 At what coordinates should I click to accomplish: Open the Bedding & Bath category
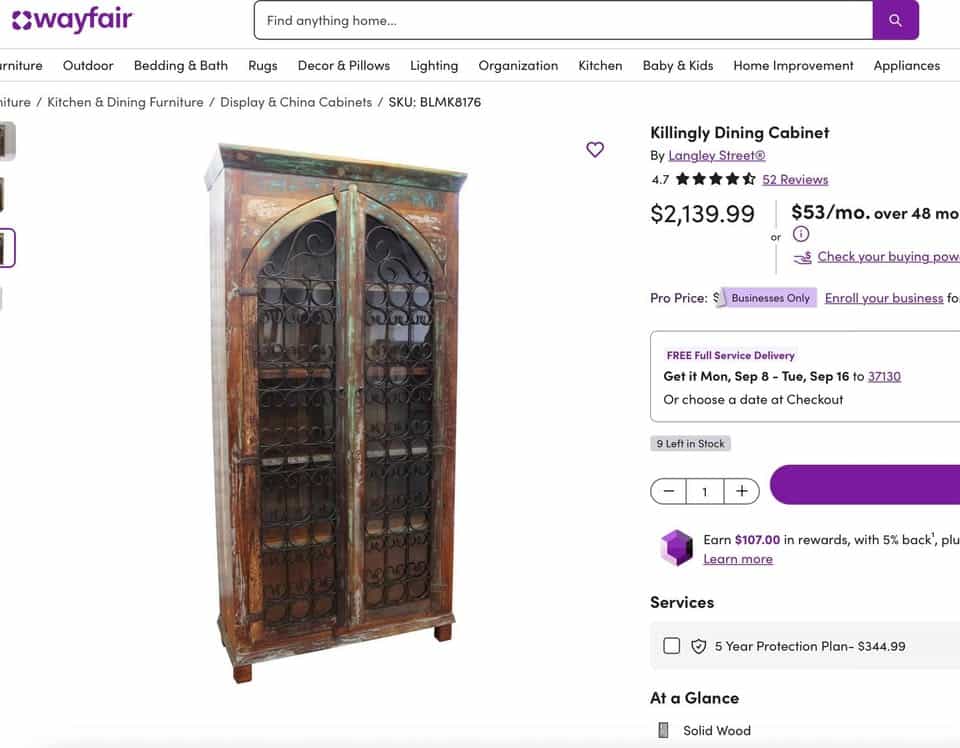point(181,65)
